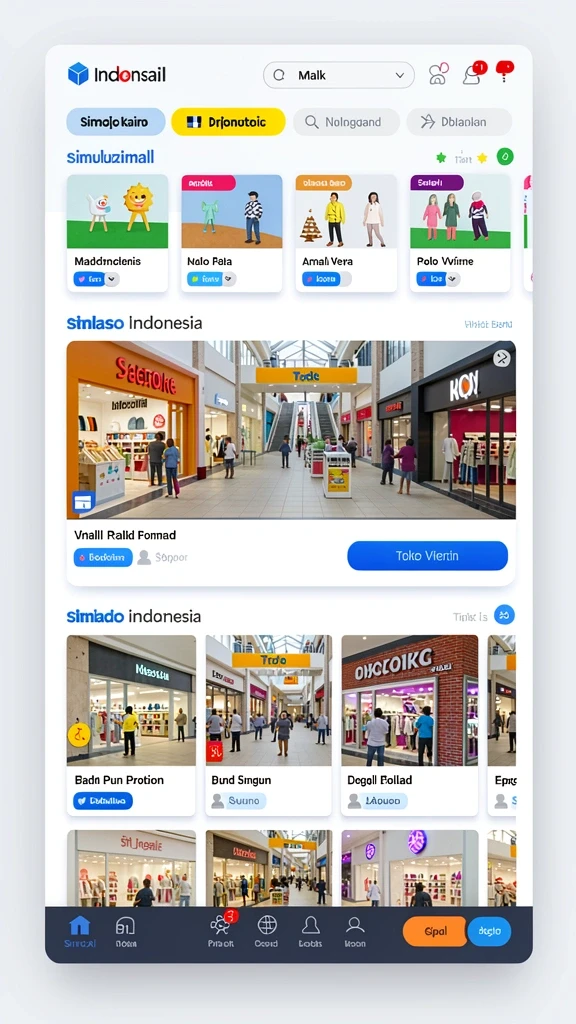Tap the orange Gipal button
Image resolution: width=576 pixels, height=1024 pixels.
point(436,931)
